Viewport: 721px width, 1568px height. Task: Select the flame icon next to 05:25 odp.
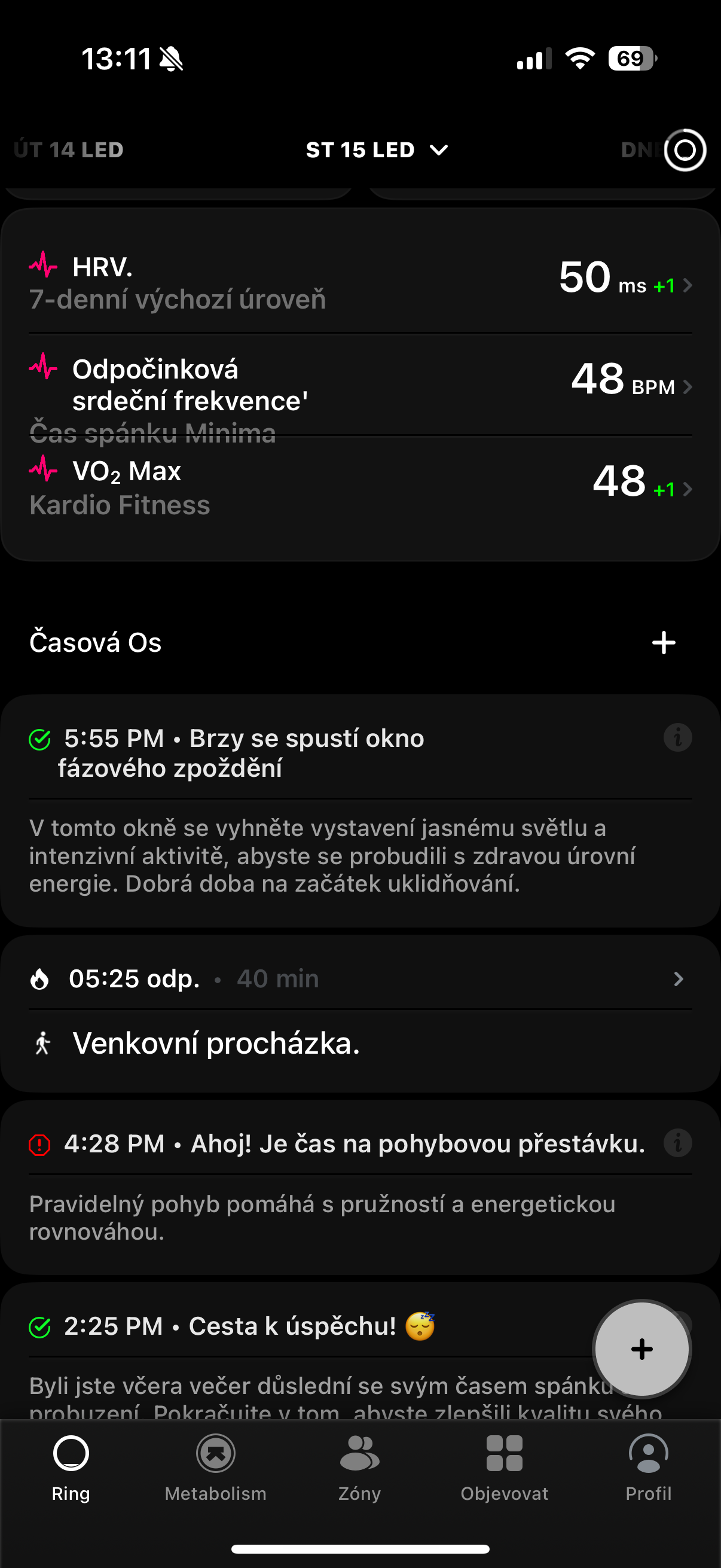[40, 978]
